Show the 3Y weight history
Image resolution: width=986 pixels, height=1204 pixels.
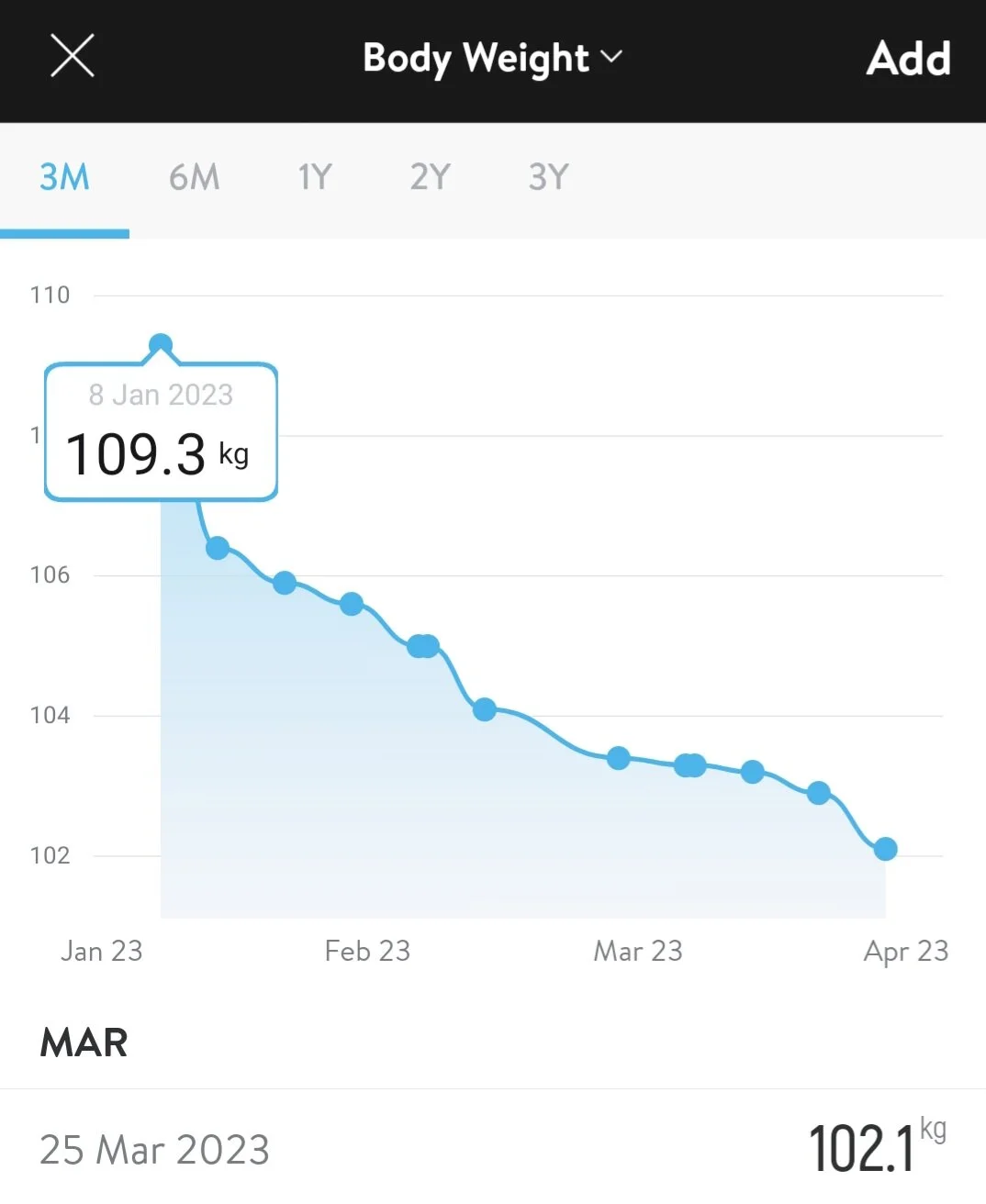548,177
